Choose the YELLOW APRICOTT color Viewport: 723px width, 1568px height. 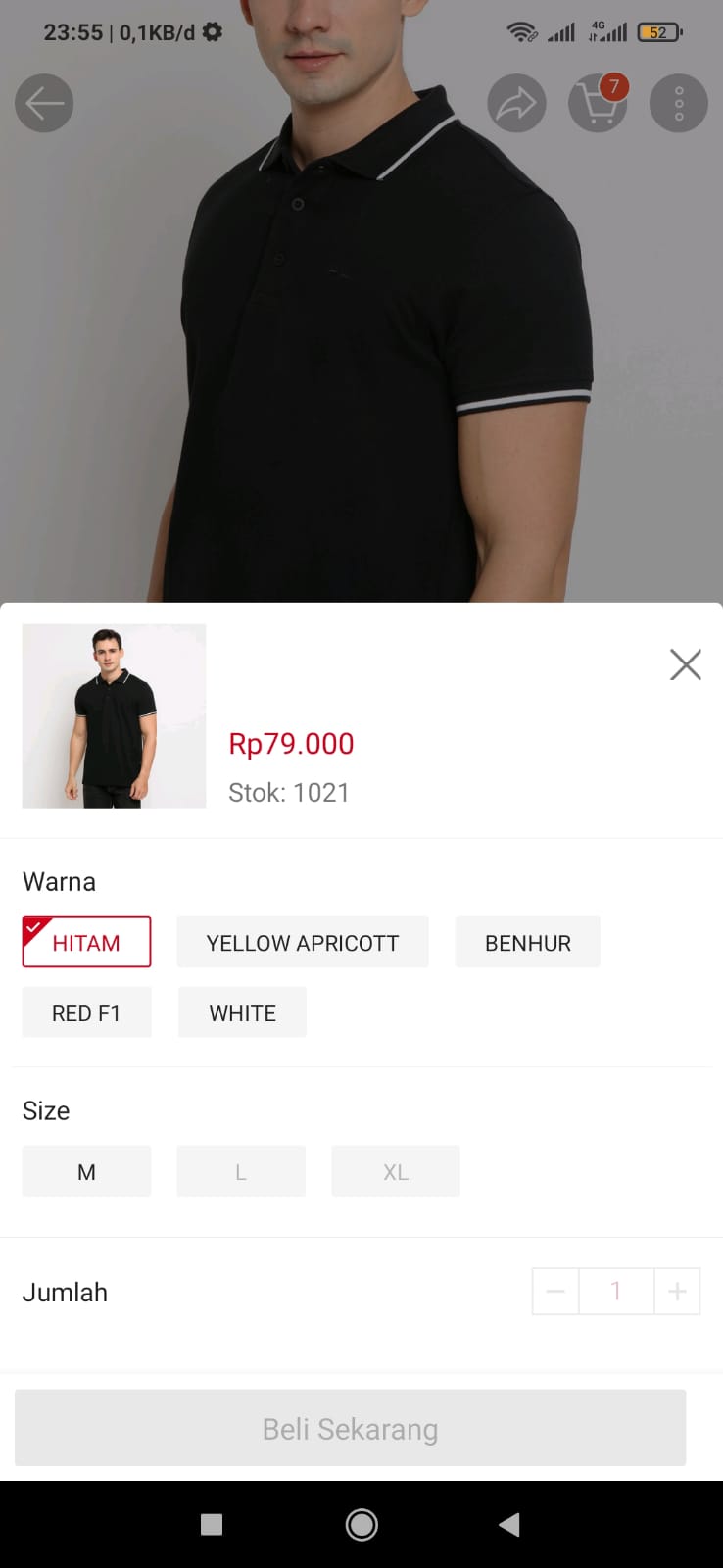pos(302,943)
